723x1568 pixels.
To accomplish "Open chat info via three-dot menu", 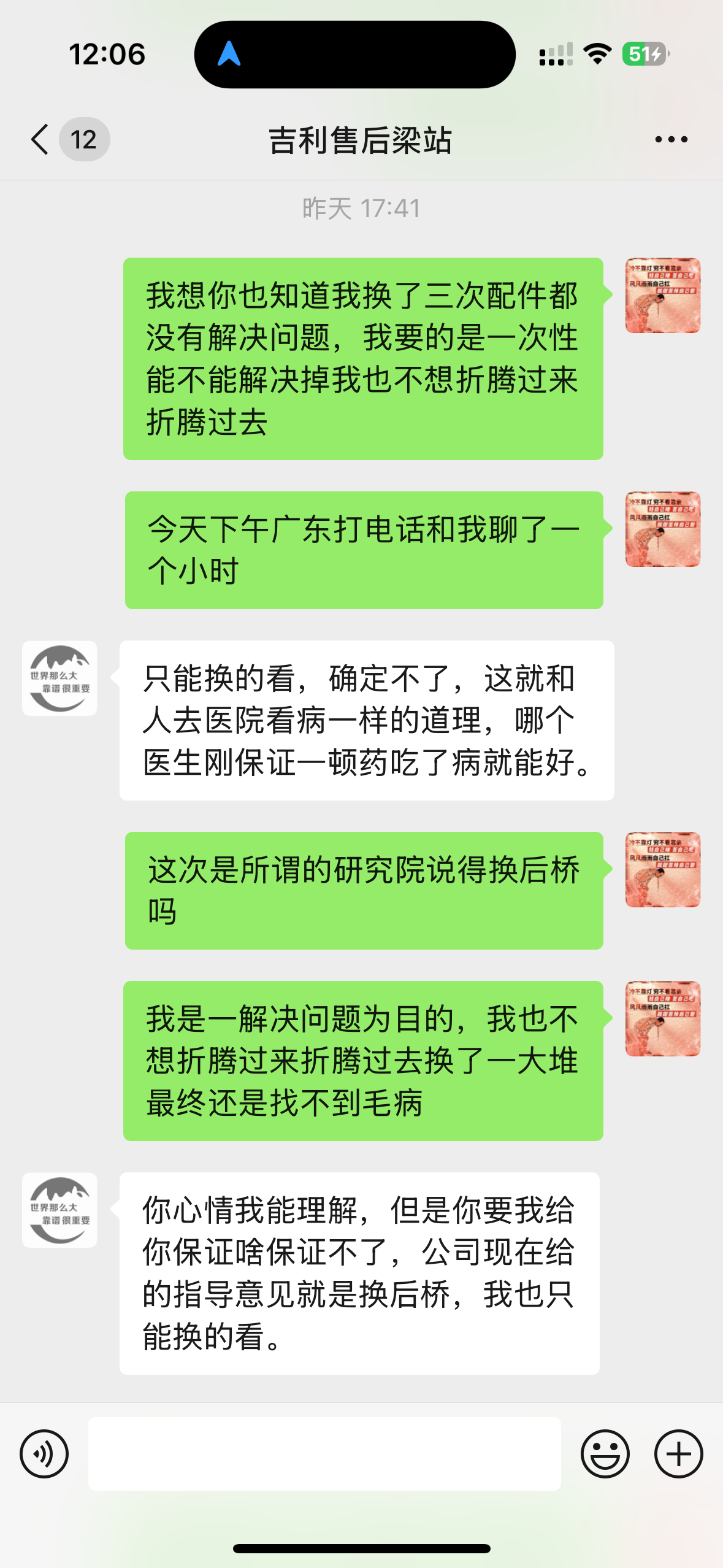I will (671, 139).
